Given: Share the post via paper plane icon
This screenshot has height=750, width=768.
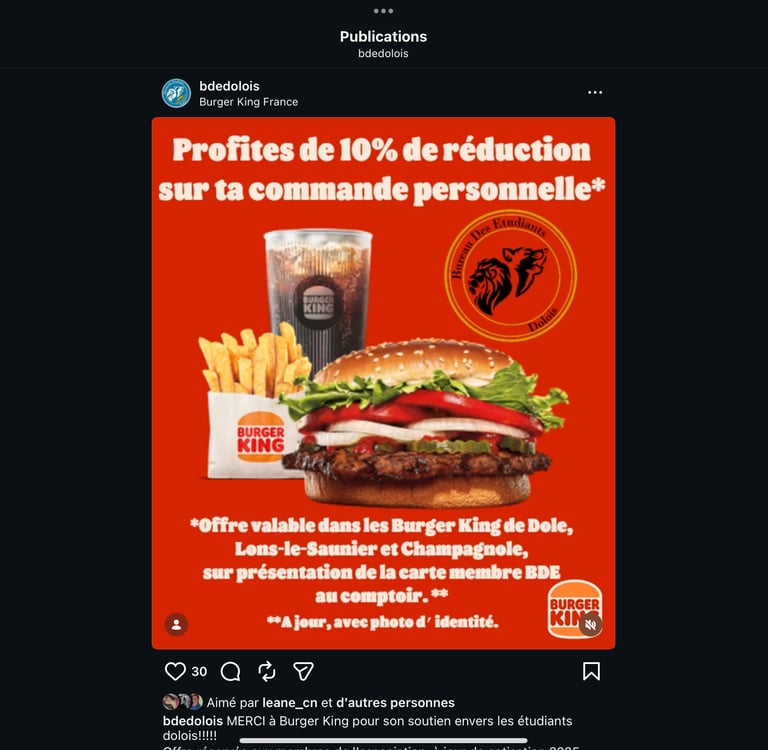Looking at the screenshot, I should click(303, 671).
